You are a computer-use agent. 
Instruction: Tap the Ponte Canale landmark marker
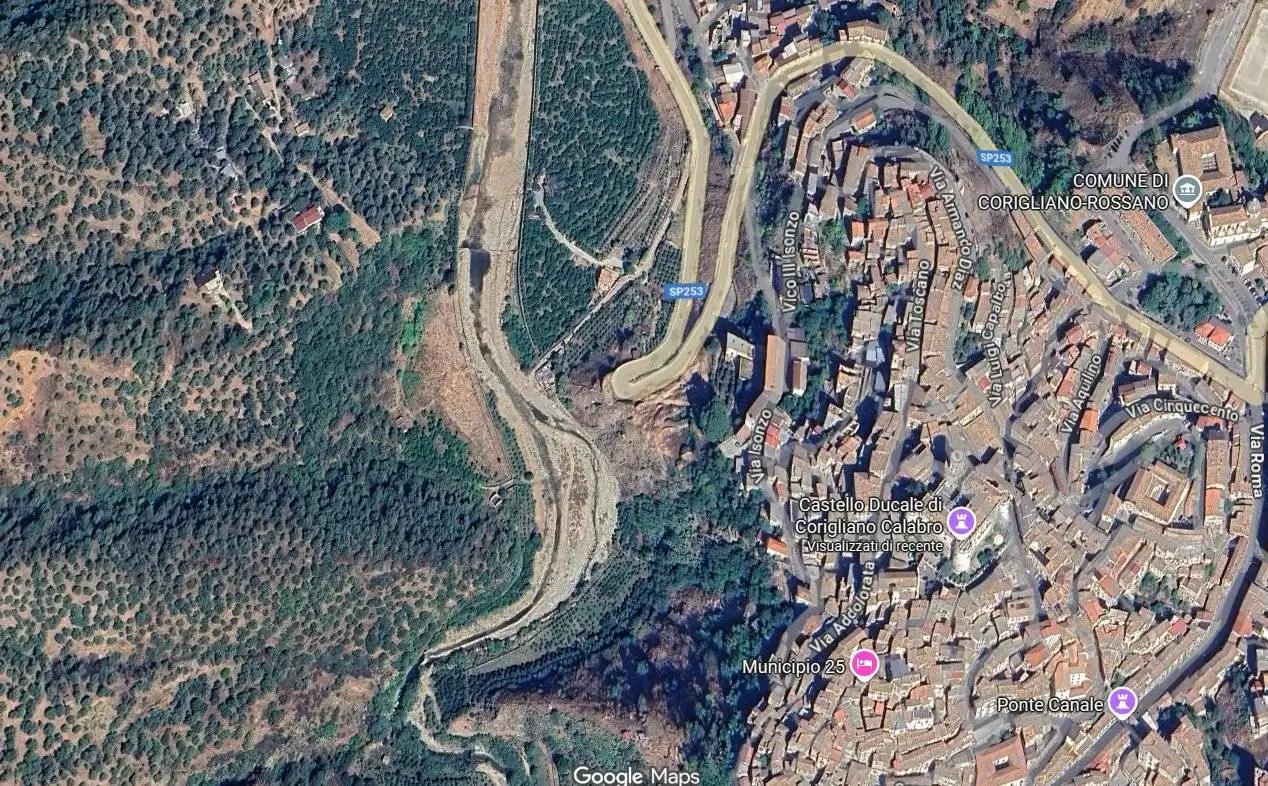[1122, 703]
